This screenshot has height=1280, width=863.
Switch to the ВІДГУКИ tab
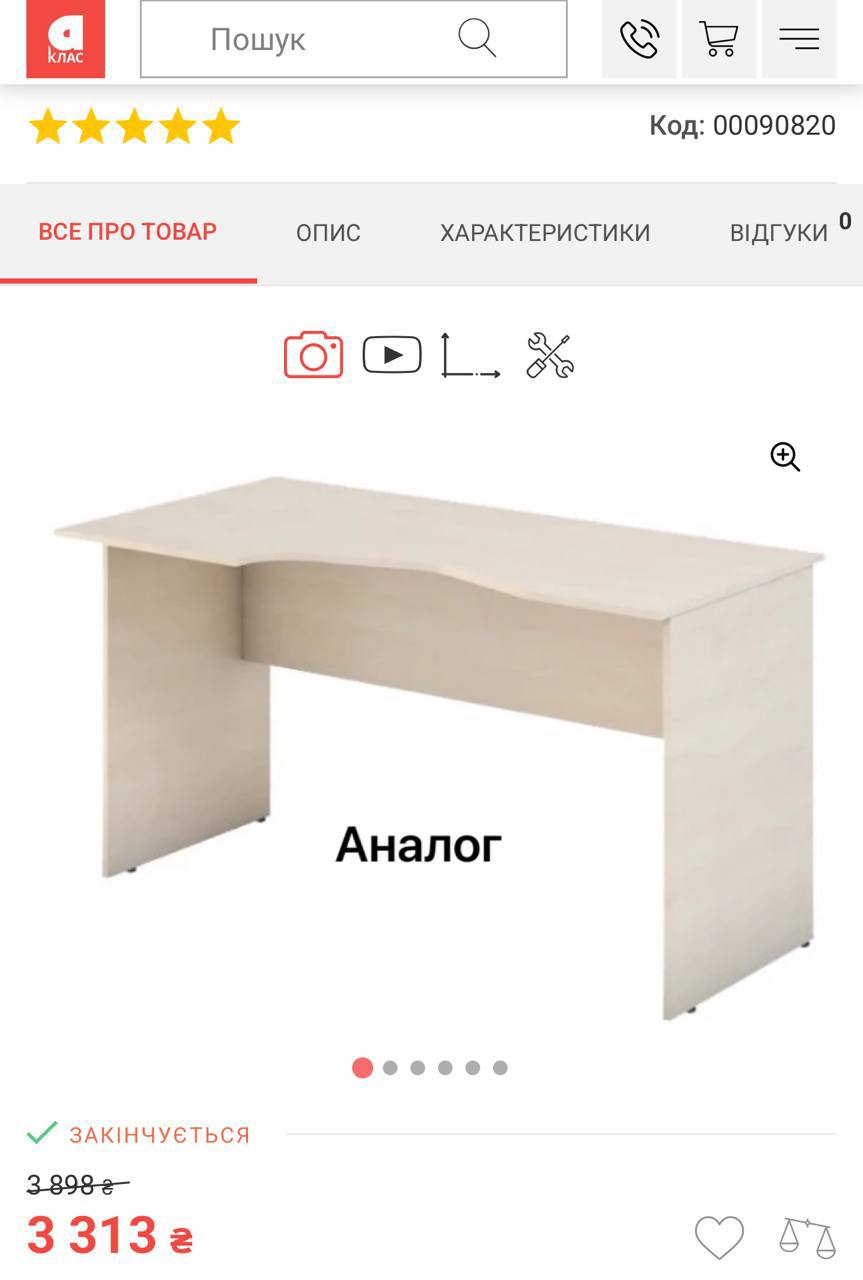click(x=779, y=233)
